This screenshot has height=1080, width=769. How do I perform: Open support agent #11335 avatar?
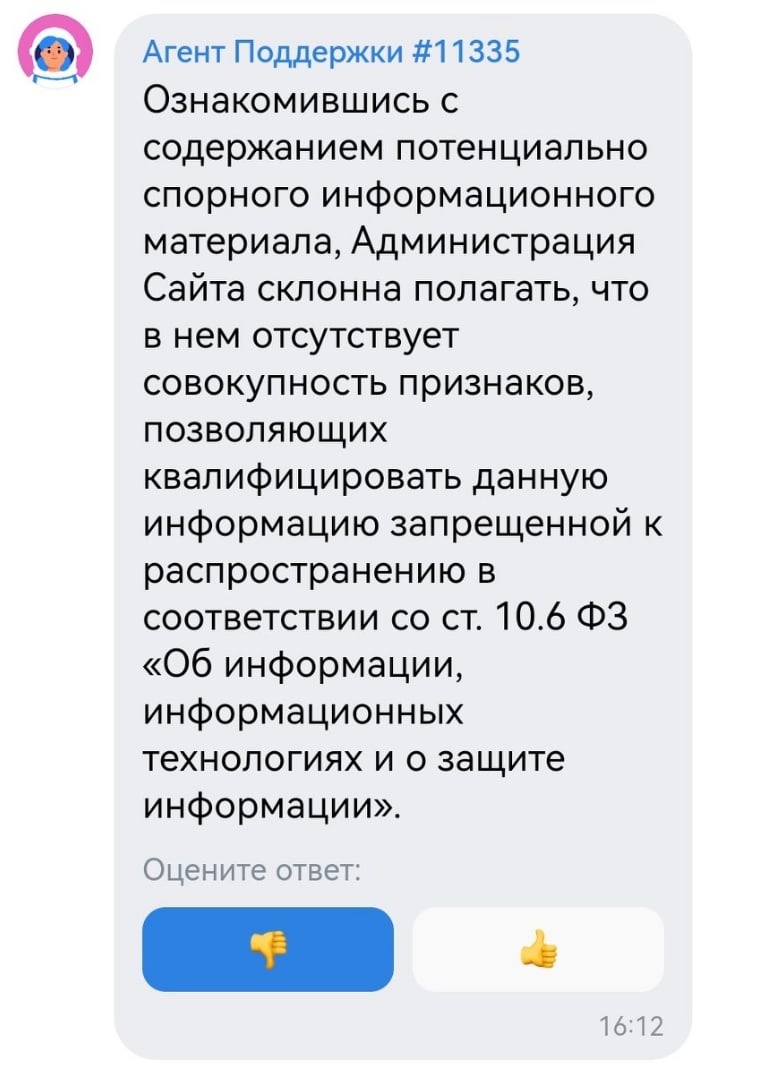[56, 54]
